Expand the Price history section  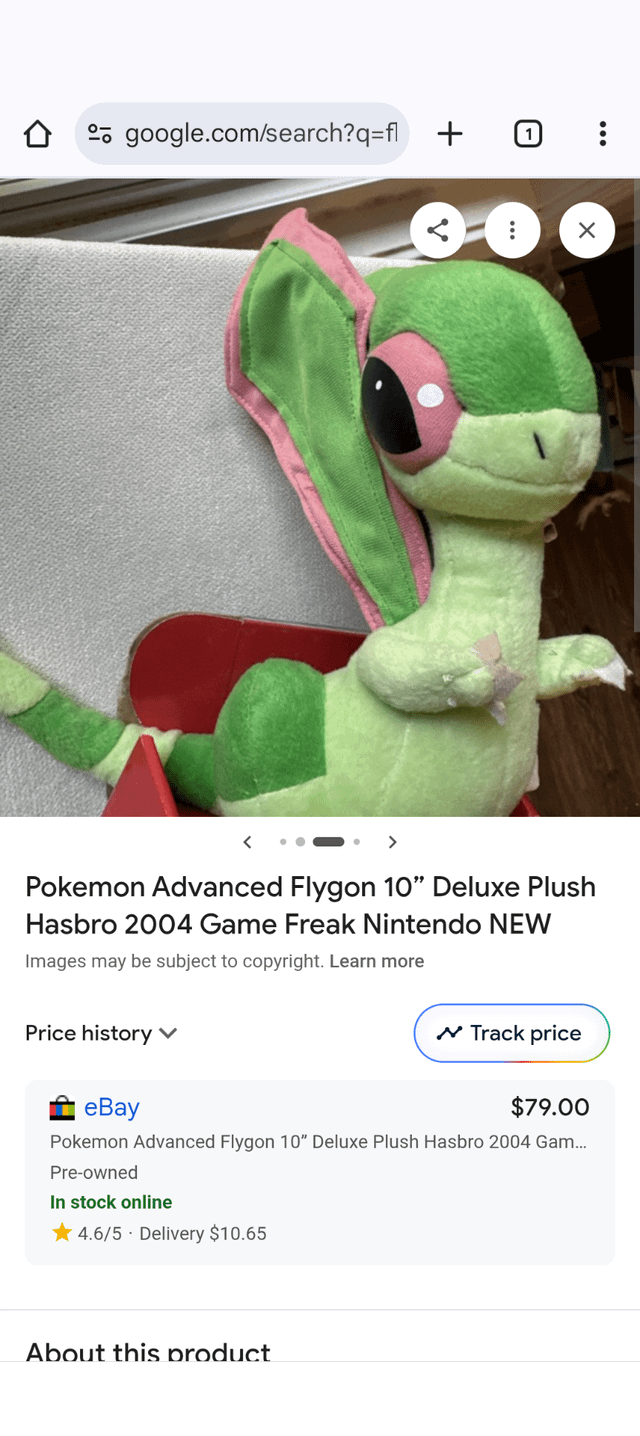click(x=101, y=1033)
